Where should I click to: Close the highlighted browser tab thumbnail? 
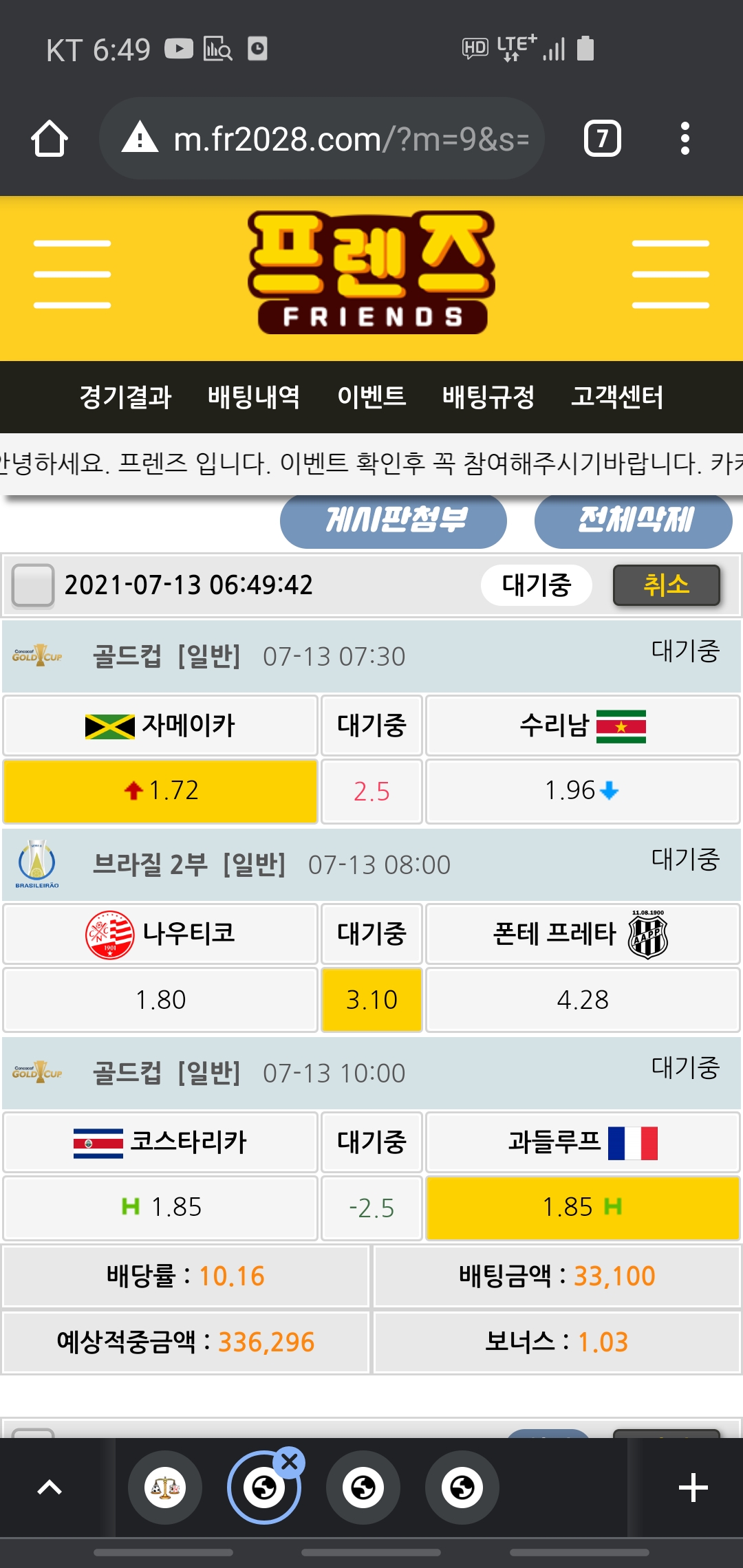[x=290, y=1462]
